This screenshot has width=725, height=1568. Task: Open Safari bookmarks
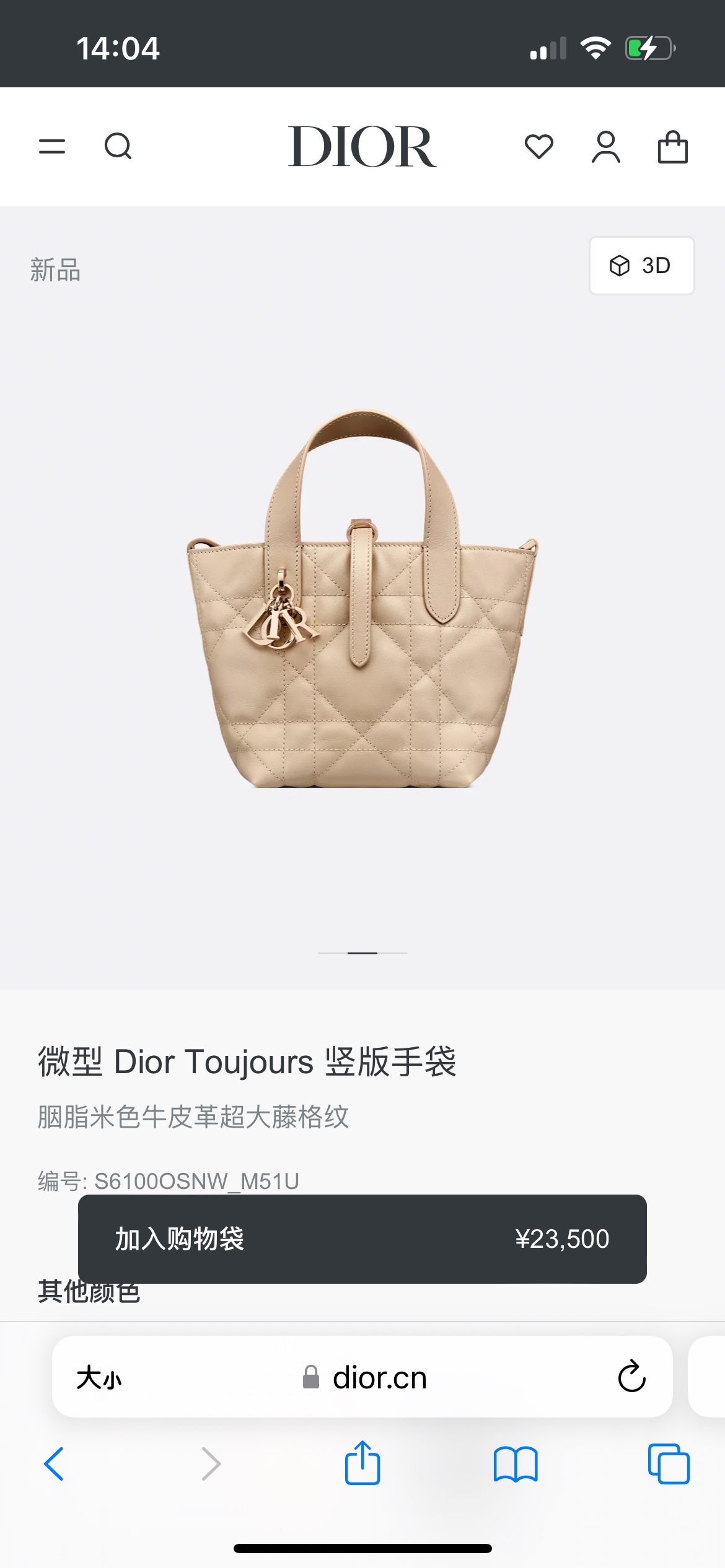pyautogui.click(x=515, y=1464)
